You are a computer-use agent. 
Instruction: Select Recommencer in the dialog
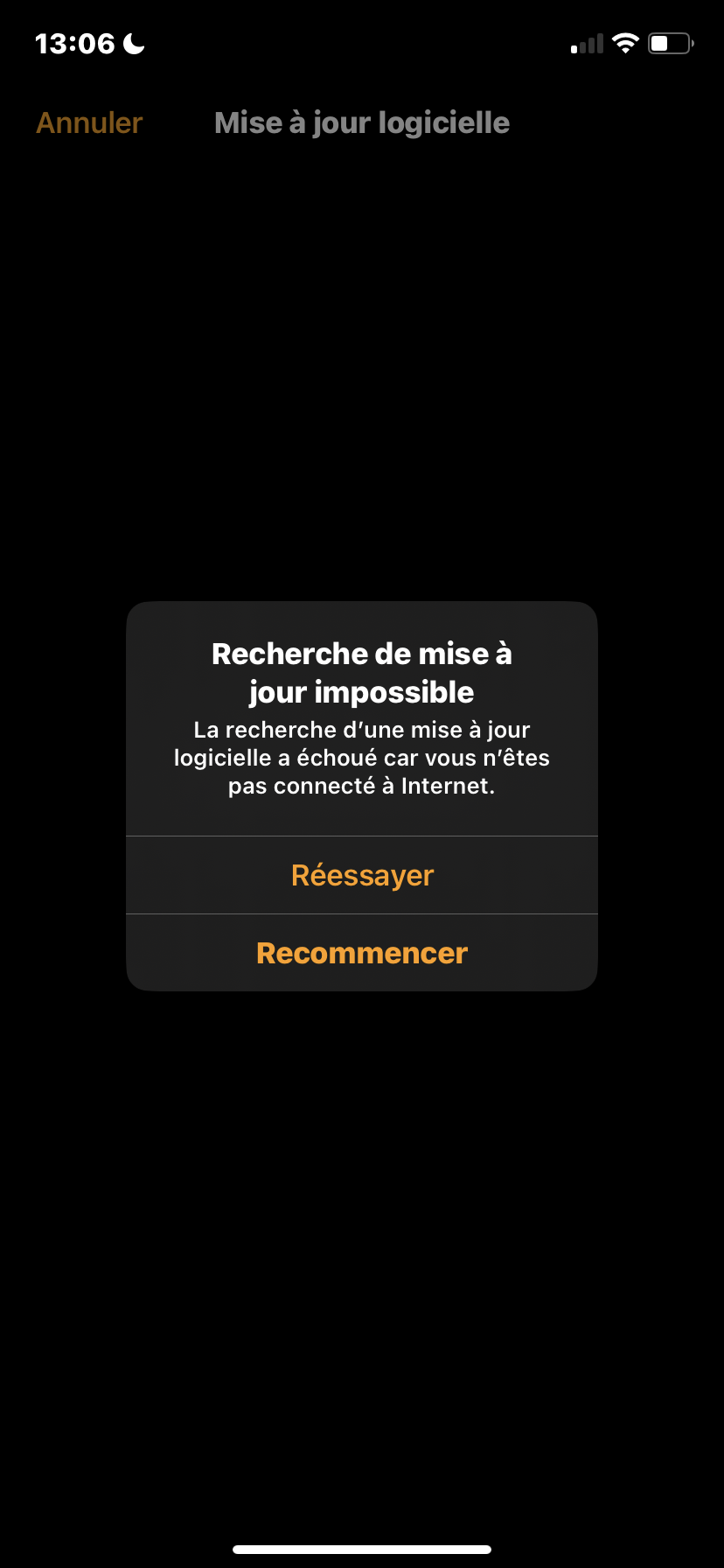(362, 953)
